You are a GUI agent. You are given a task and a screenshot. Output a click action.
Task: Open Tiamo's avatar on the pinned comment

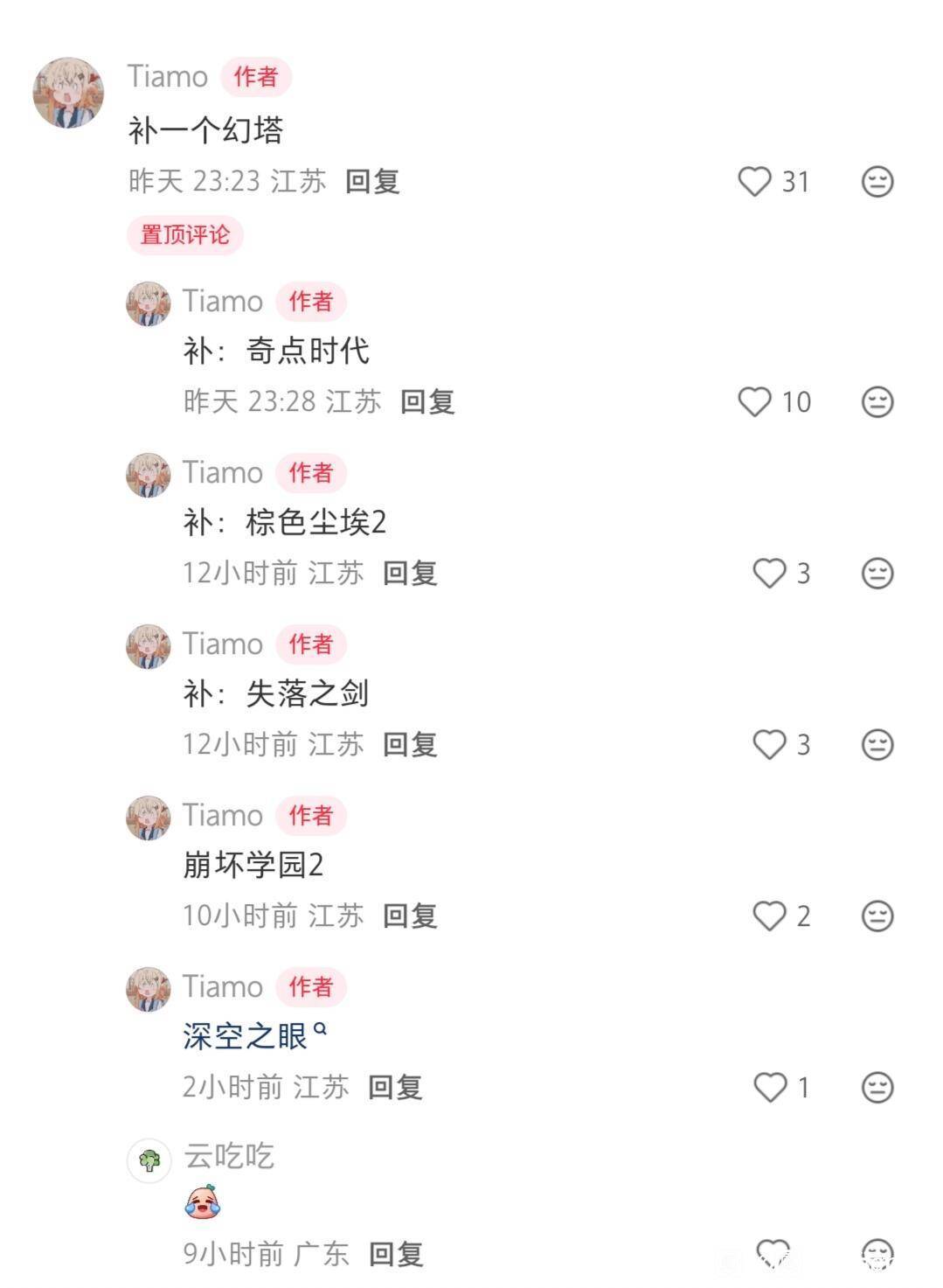tap(68, 93)
